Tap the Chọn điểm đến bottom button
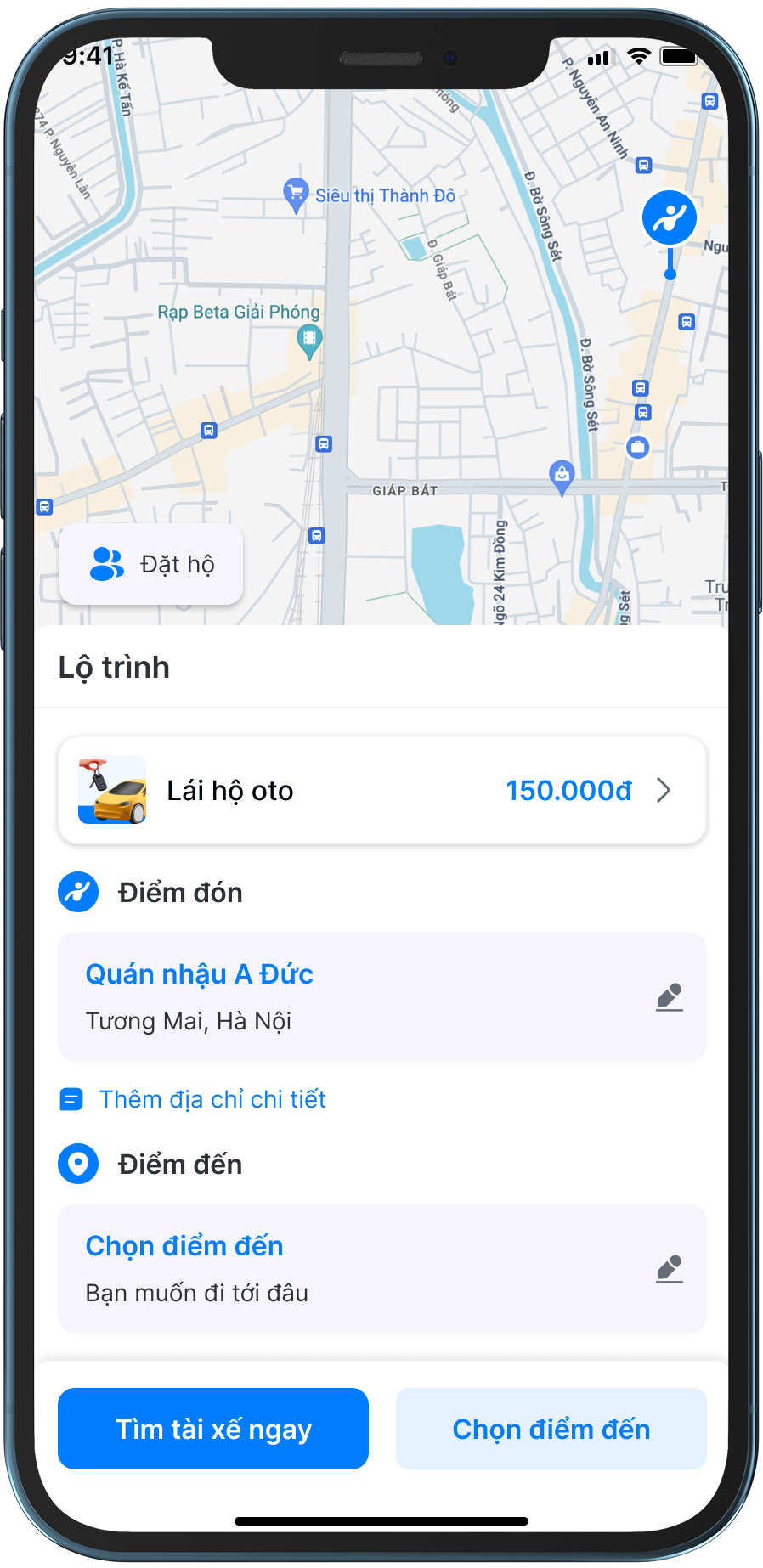Image resolution: width=763 pixels, height=1568 pixels. [551, 1429]
